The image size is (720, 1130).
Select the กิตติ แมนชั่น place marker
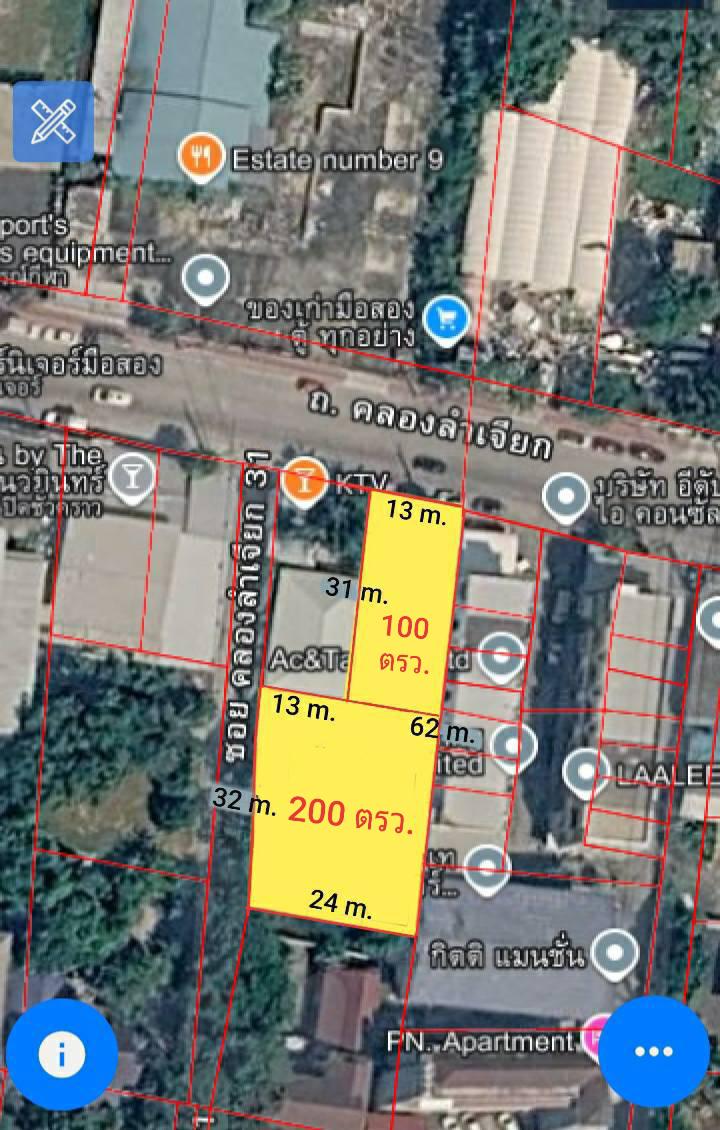(x=614, y=952)
